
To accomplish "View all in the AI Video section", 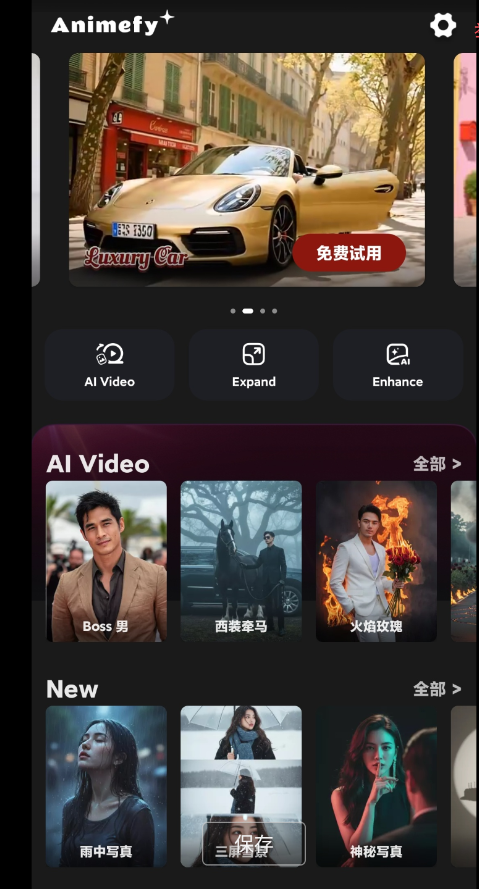I will (x=436, y=464).
